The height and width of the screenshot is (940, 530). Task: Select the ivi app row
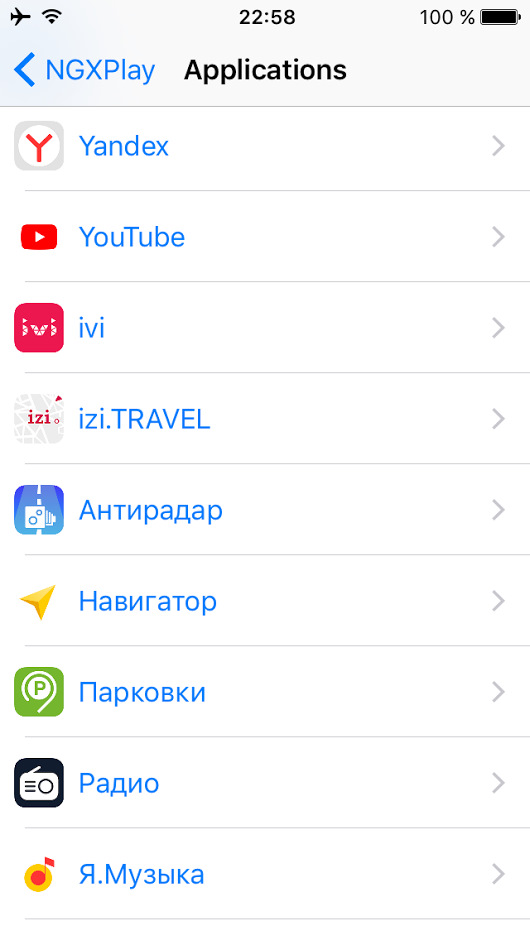(265, 328)
